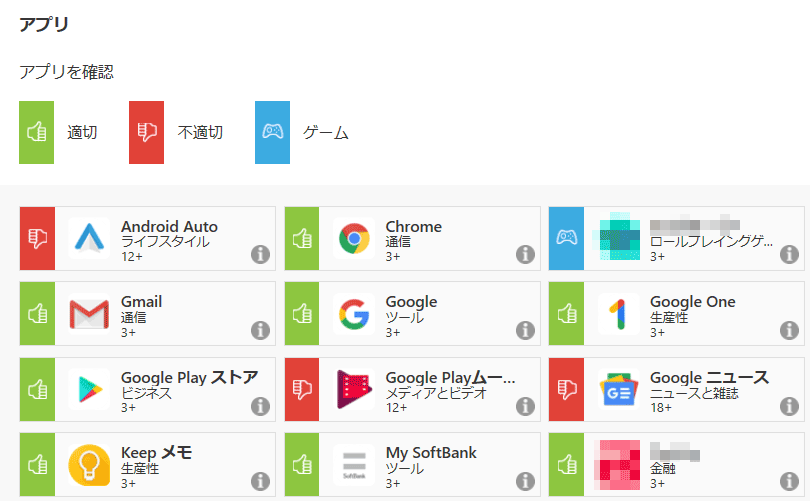Open Google One info icon
This screenshot has width=810, height=501.
(x=790, y=330)
